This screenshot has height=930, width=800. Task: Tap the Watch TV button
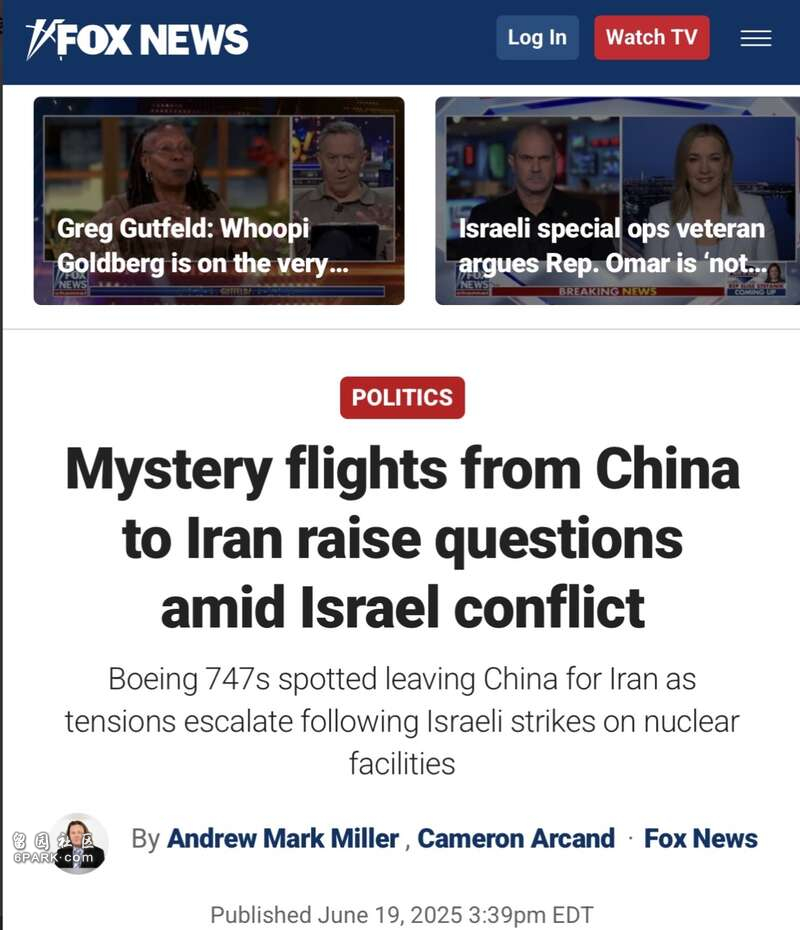tap(651, 38)
